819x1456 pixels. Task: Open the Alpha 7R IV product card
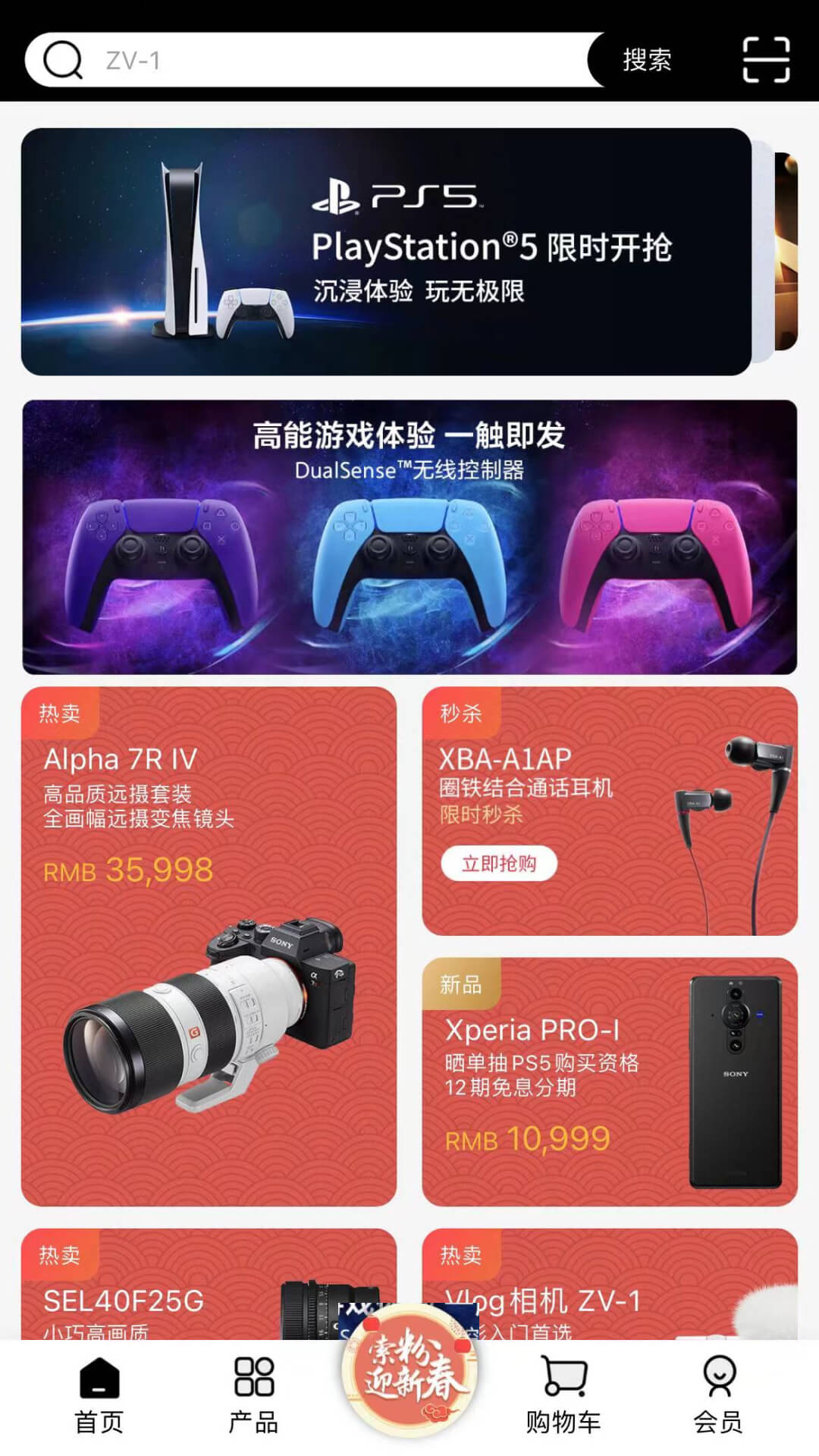[209, 933]
